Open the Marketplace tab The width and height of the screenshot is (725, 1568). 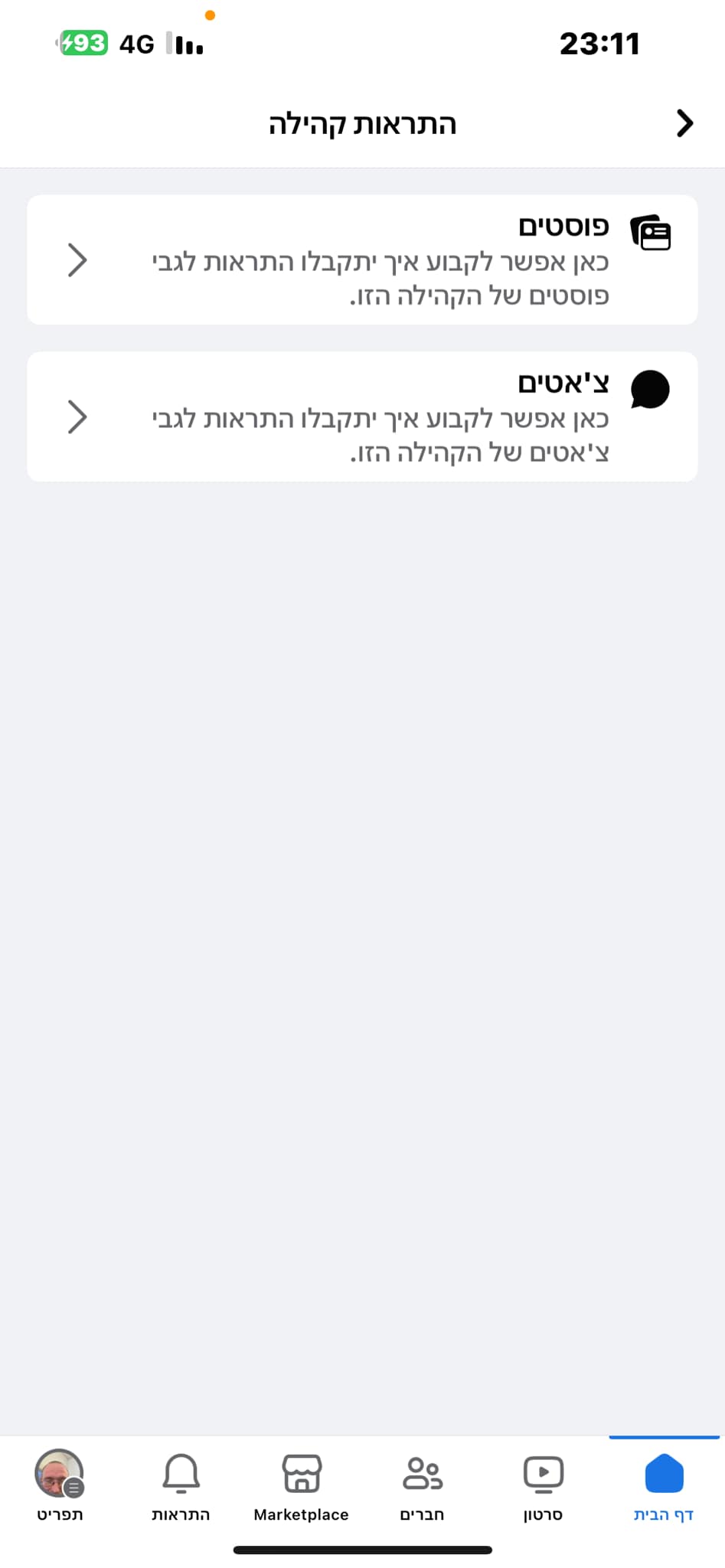point(302,1487)
